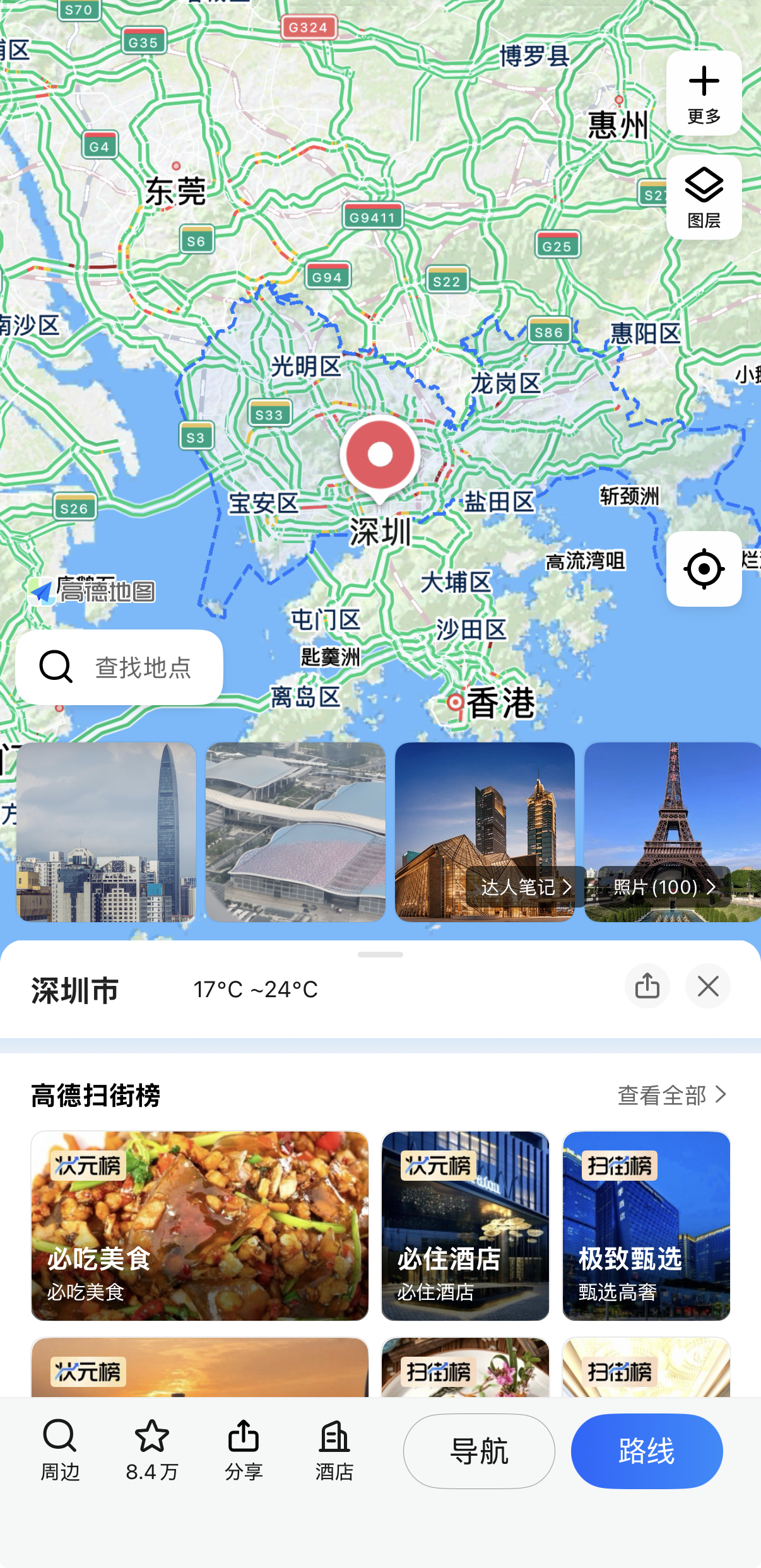The image size is (761, 1568).
Task: Open the 图层 map layers panel
Action: point(704,197)
